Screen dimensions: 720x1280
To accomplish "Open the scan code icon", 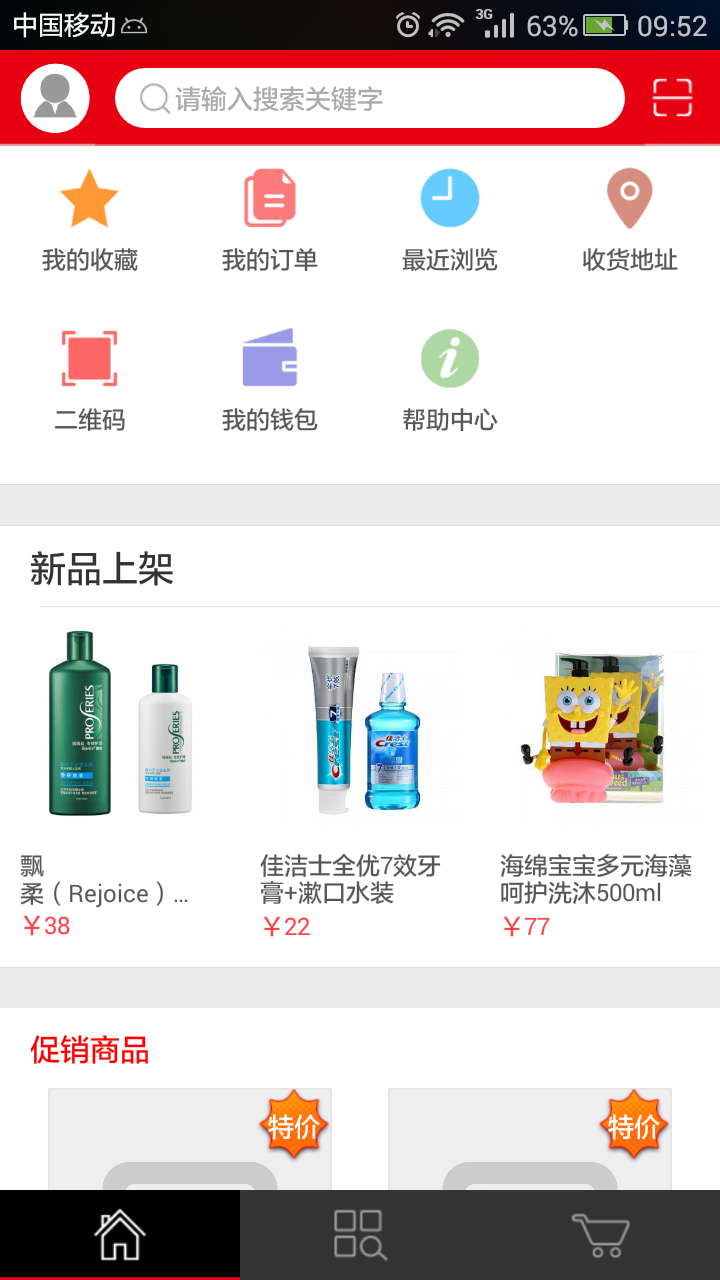I will pyautogui.click(x=672, y=98).
